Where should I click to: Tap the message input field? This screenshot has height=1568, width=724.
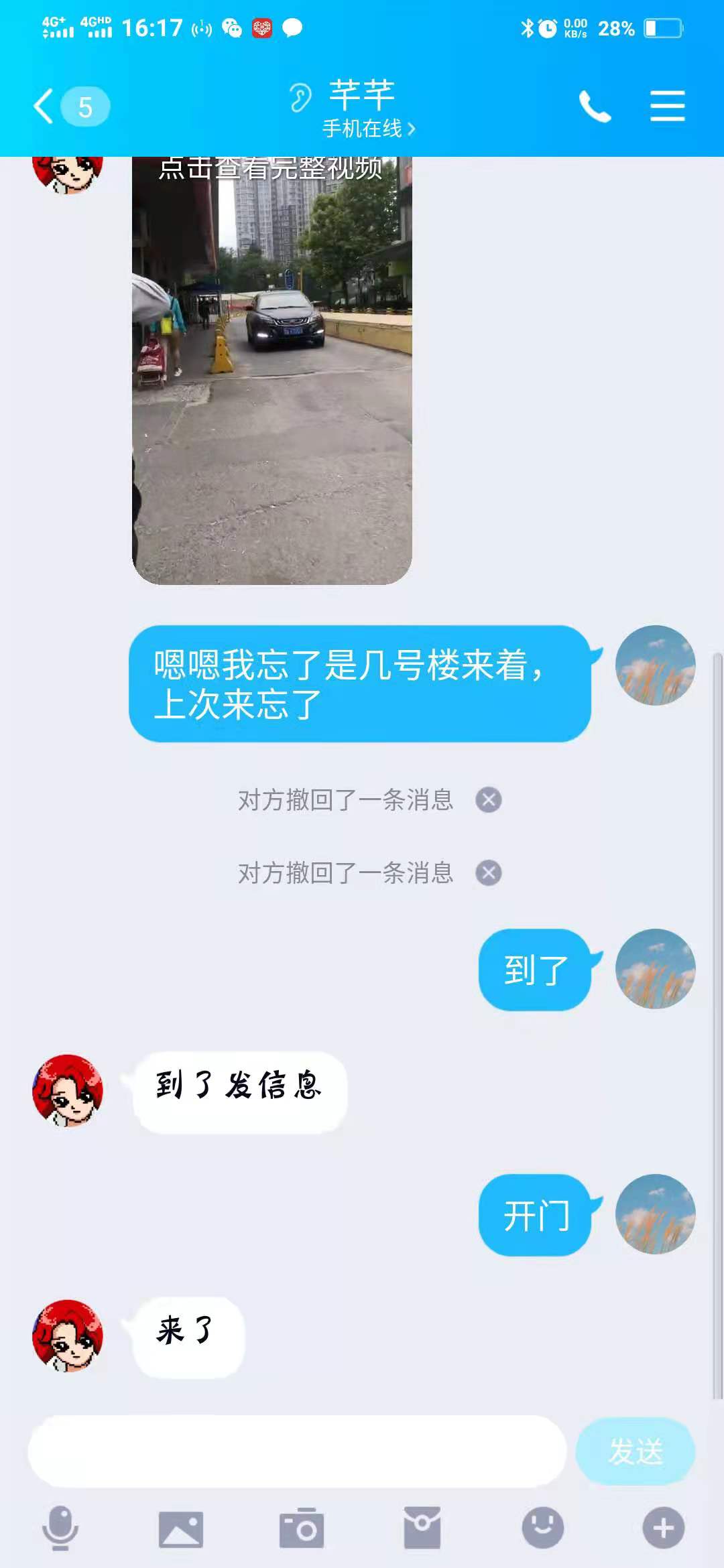(x=297, y=1451)
